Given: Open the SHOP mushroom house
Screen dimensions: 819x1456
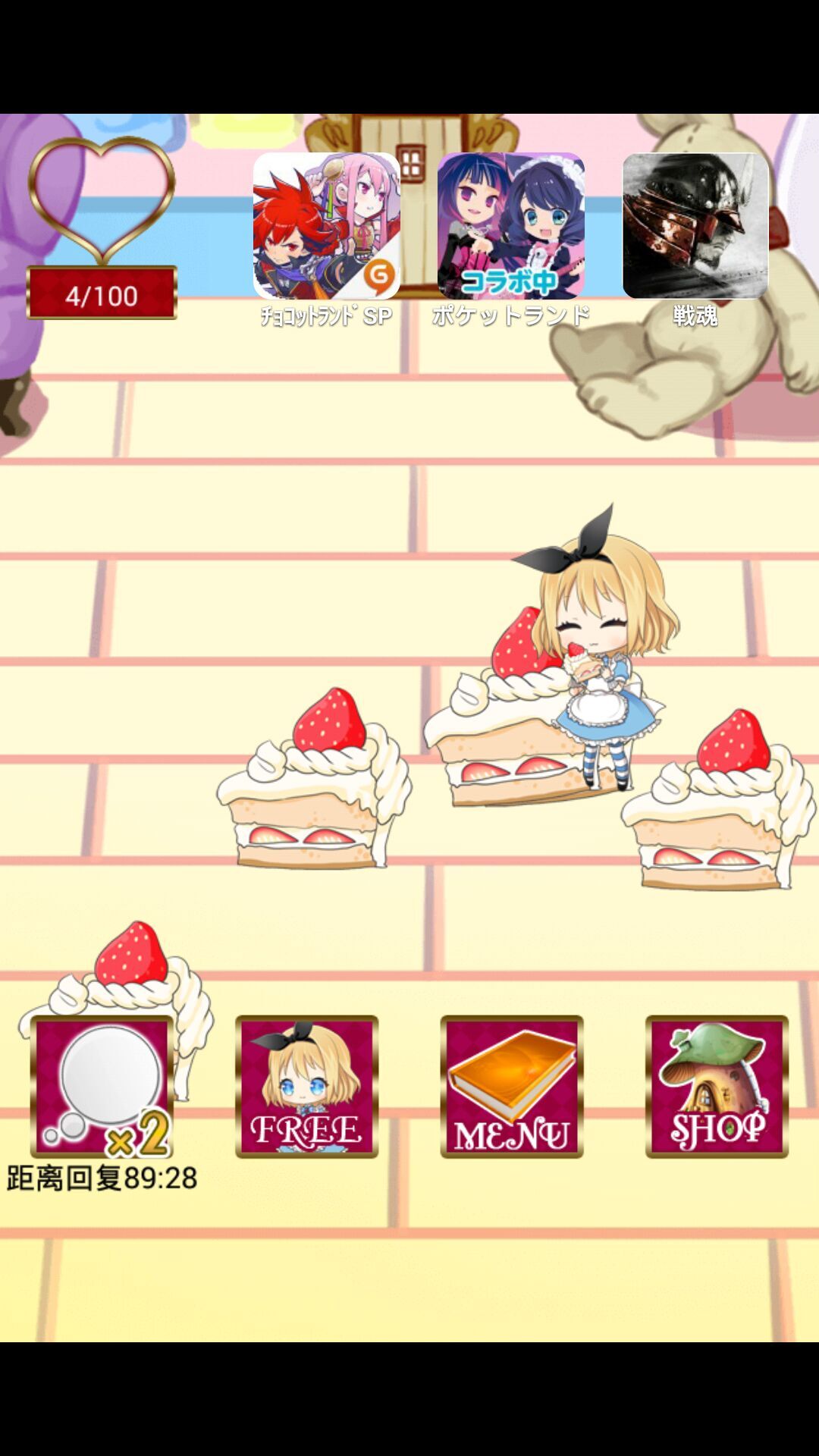Looking at the screenshot, I should click(x=716, y=1086).
